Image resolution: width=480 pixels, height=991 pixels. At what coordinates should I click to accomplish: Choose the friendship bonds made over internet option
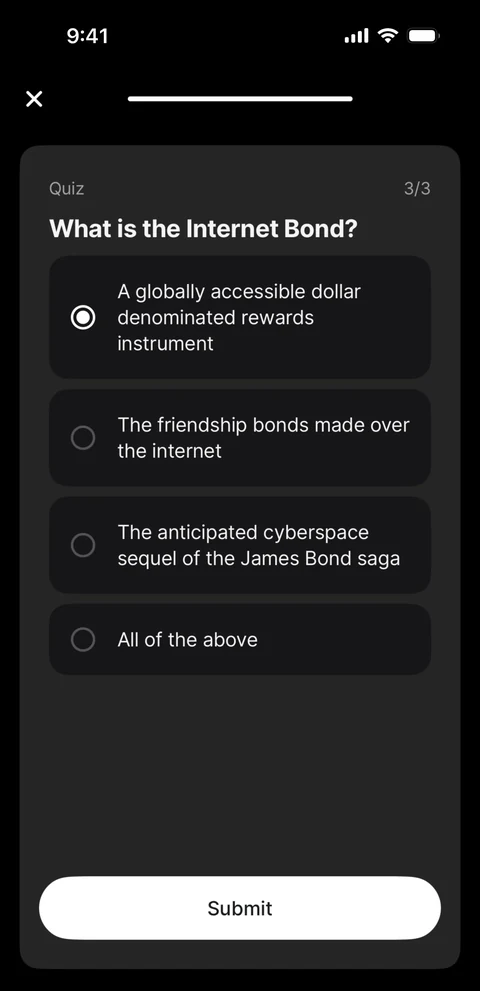(240, 437)
